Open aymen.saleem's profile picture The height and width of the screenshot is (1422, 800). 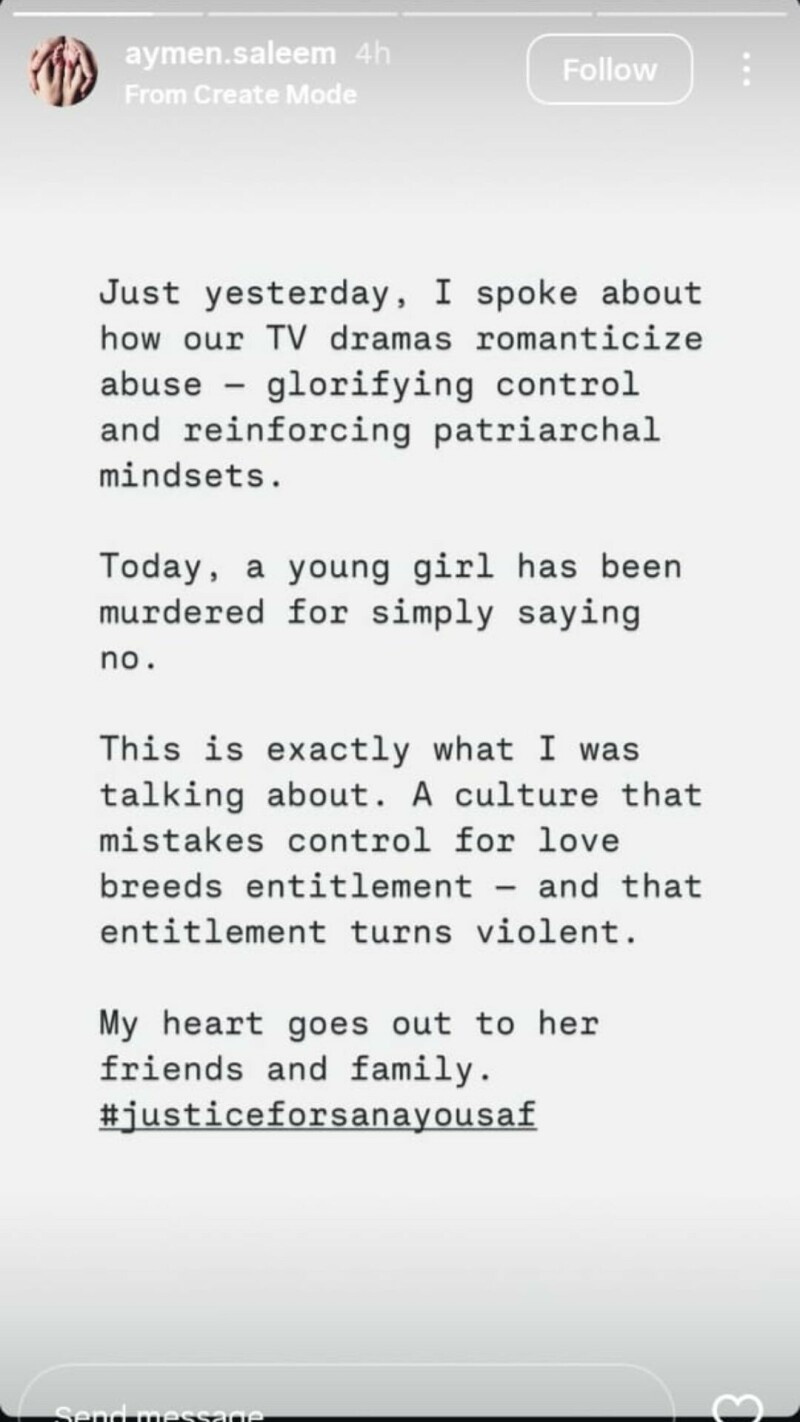pos(62,71)
